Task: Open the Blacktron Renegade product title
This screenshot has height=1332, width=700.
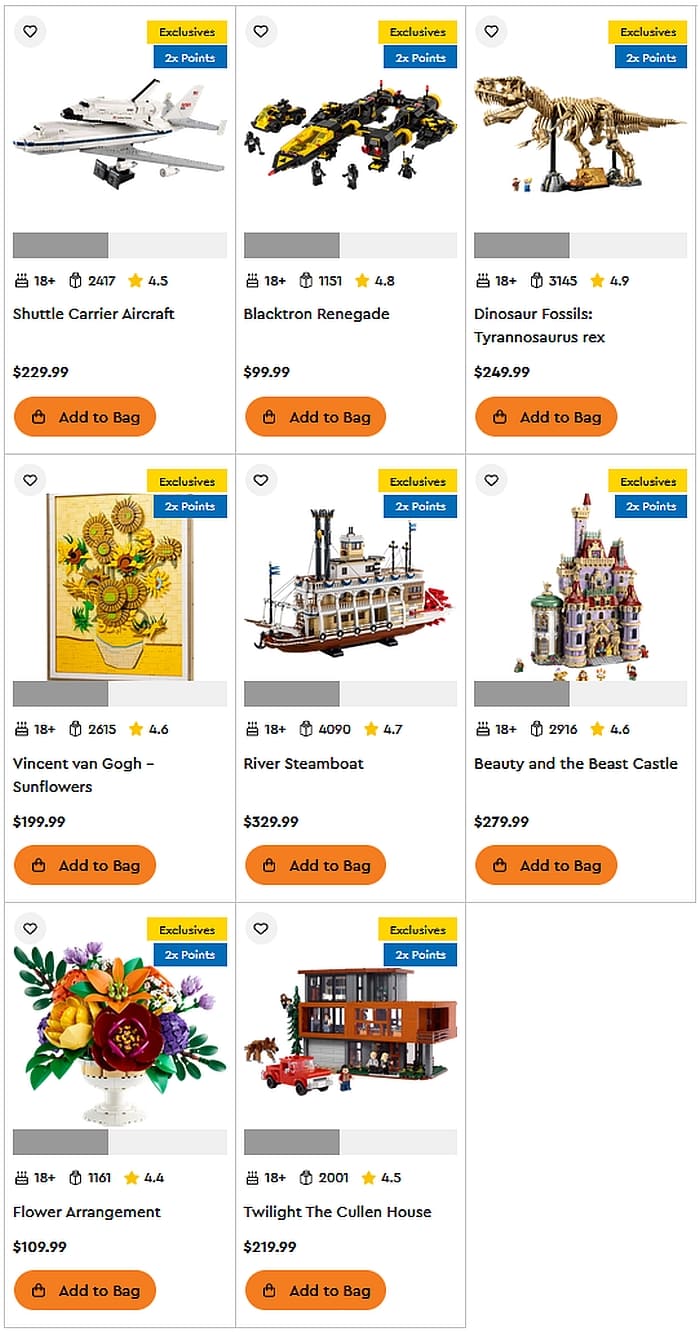Action: tap(316, 314)
